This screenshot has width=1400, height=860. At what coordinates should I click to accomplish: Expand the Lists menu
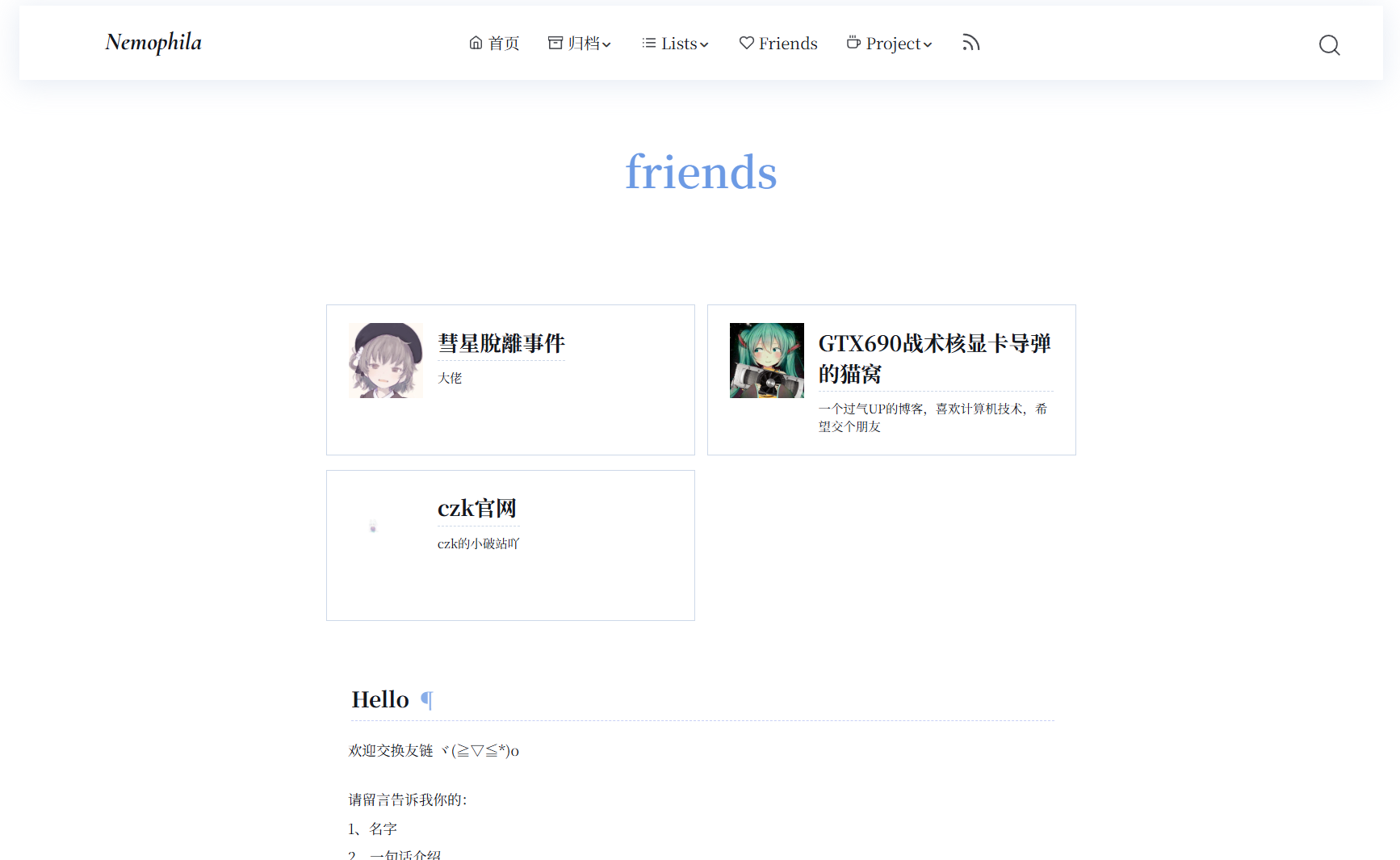[675, 44]
